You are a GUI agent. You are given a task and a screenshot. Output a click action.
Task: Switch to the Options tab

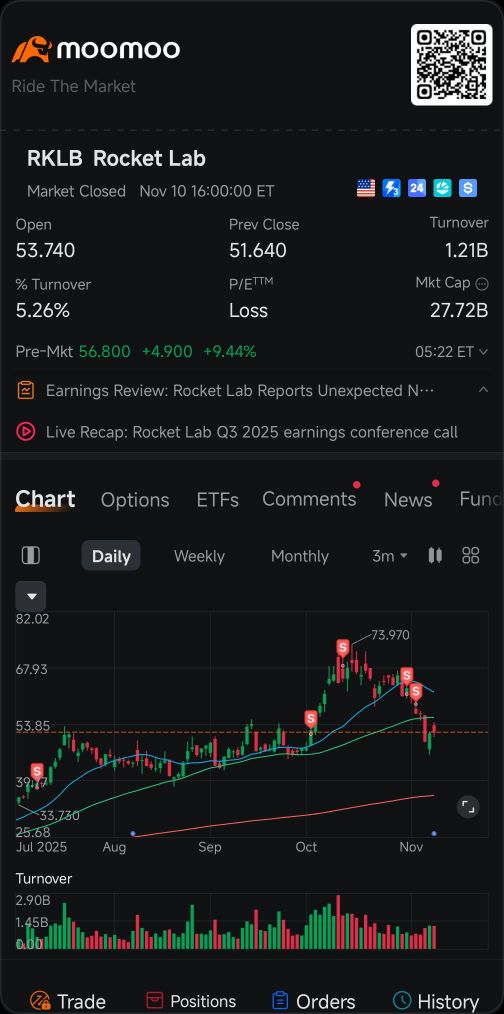tap(135, 500)
